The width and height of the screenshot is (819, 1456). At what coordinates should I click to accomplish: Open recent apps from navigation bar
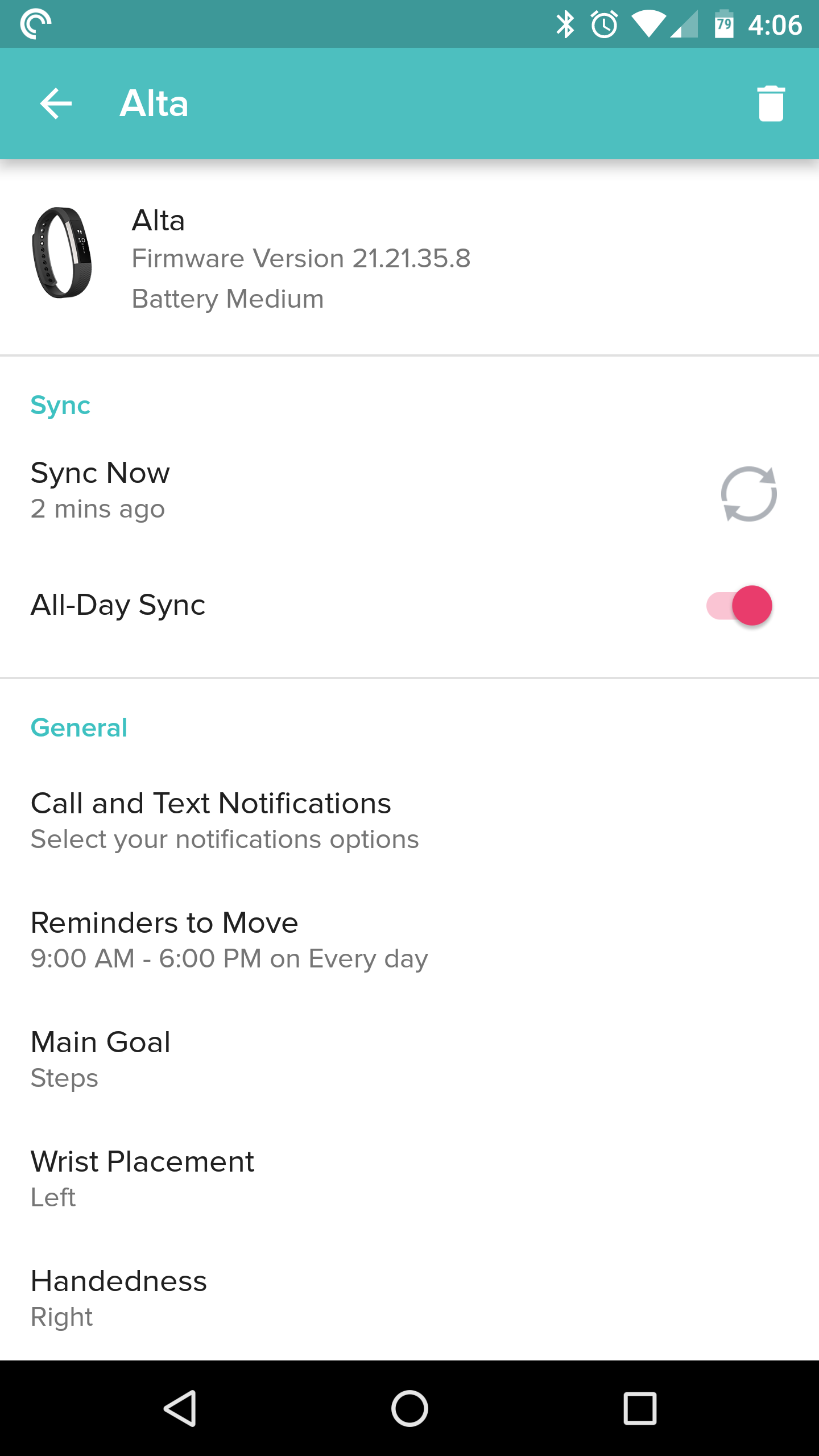[x=640, y=1408]
